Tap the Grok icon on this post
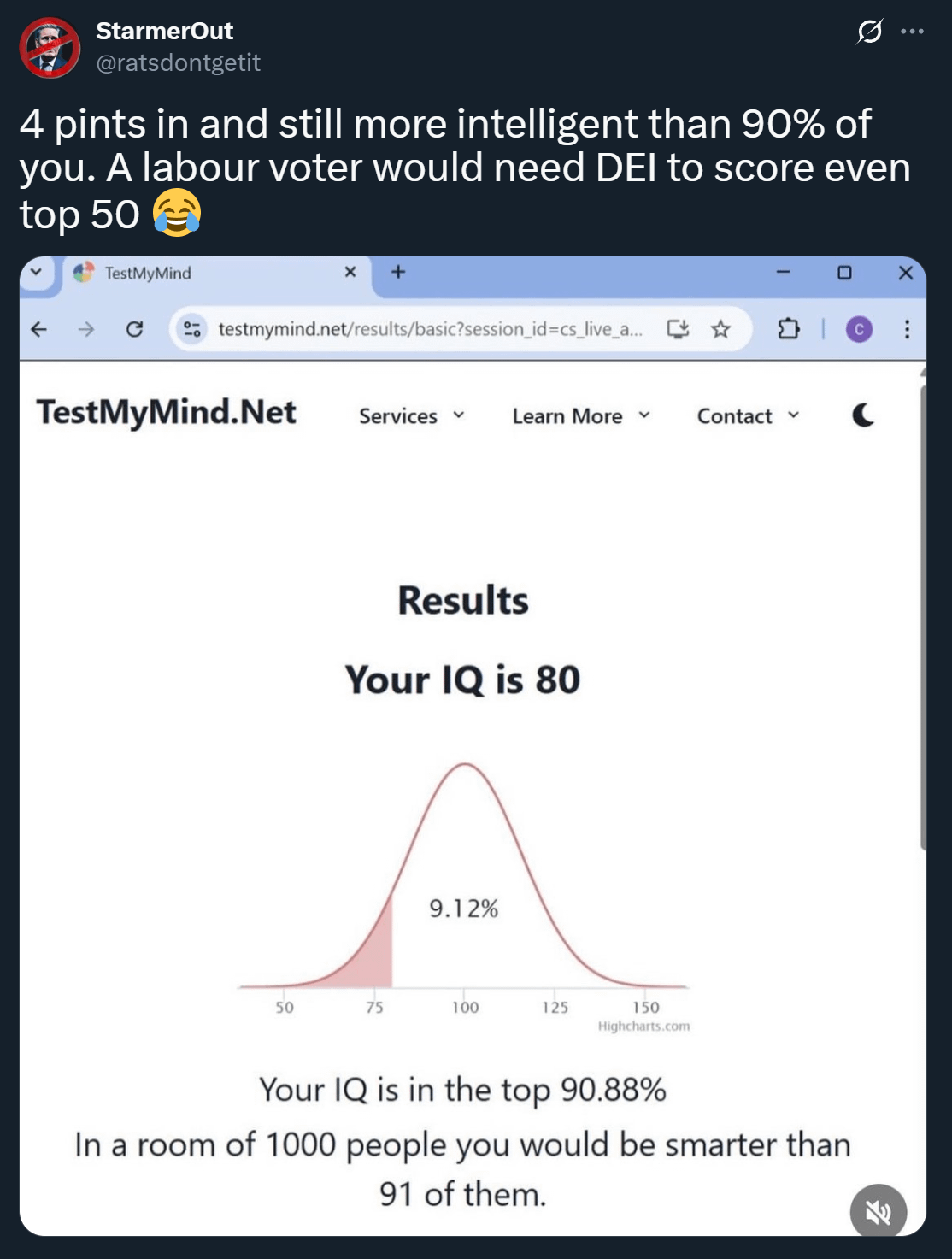This screenshot has height=1259, width=952. click(x=869, y=32)
